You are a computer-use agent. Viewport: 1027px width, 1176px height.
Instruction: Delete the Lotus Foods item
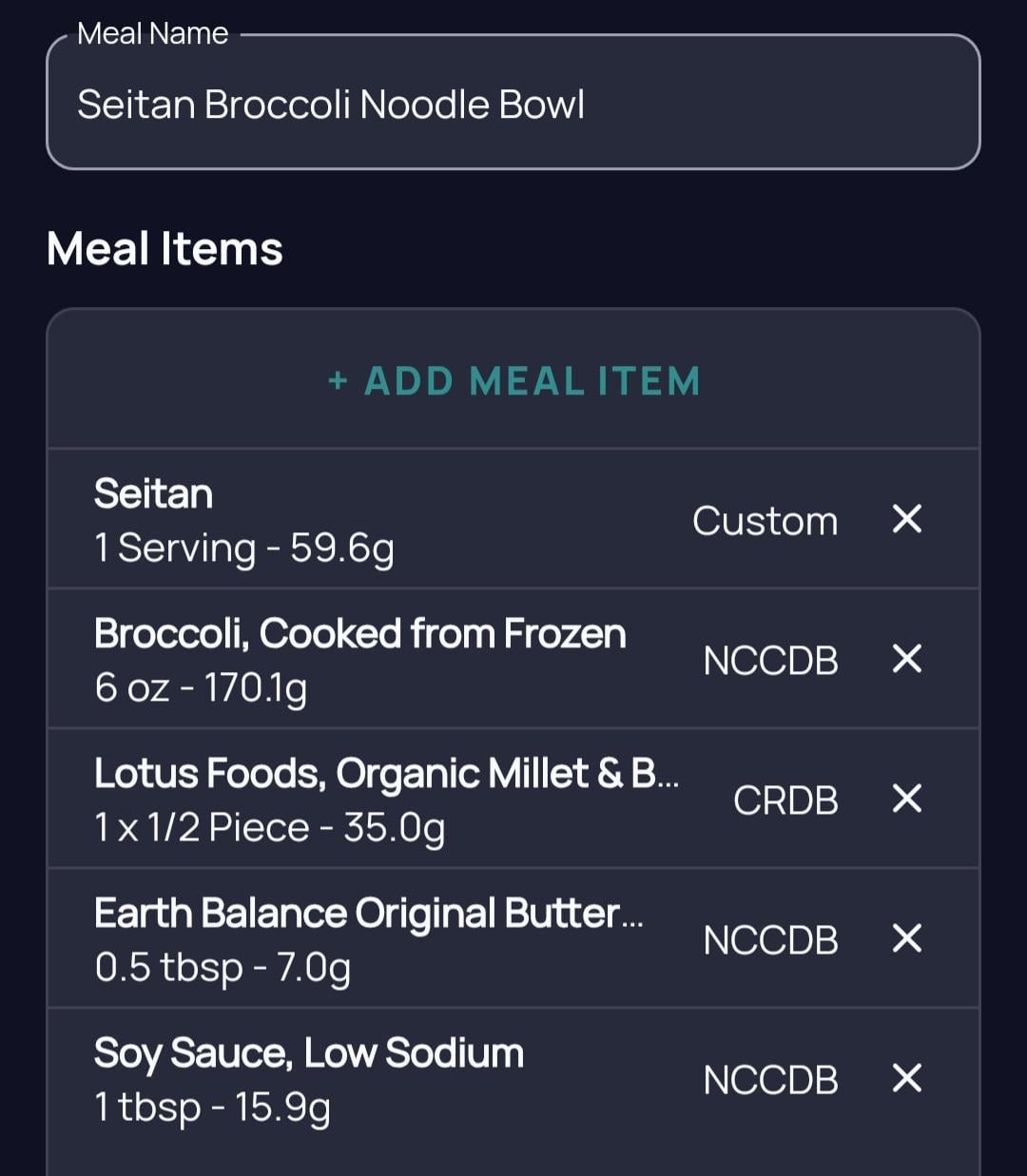pyautogui.click(x=907, y=799)
